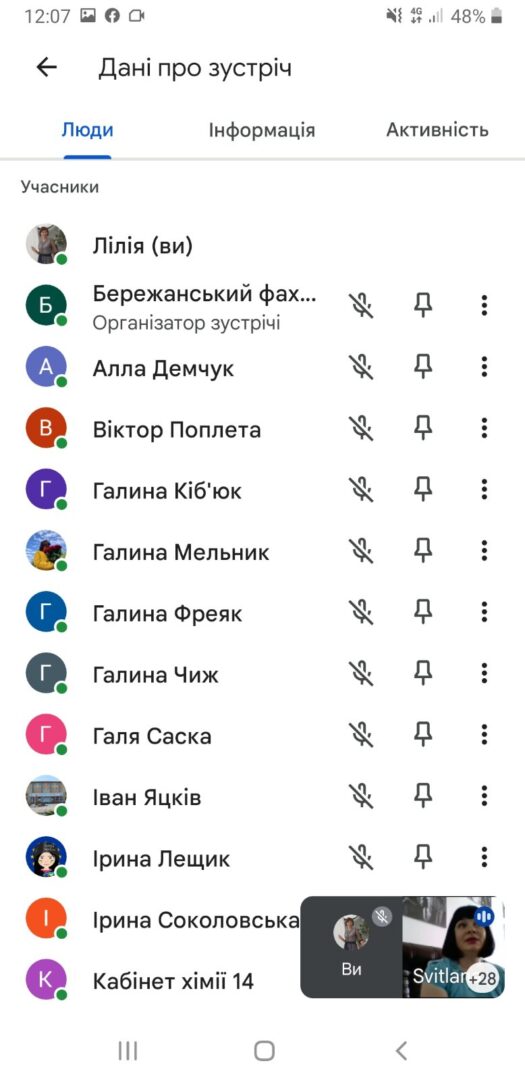This screenshot has width=525, height=1080.
Task: Mute Алла Демчук's microphone
Action: click(x=360, y=367)
